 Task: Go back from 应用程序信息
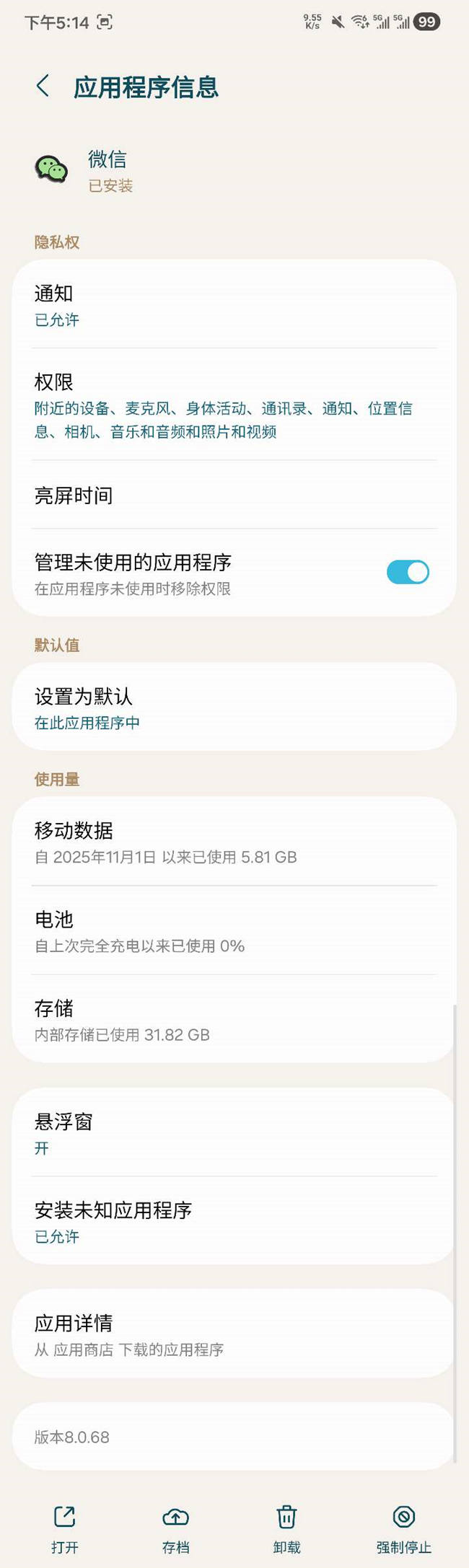coord(43,87)
